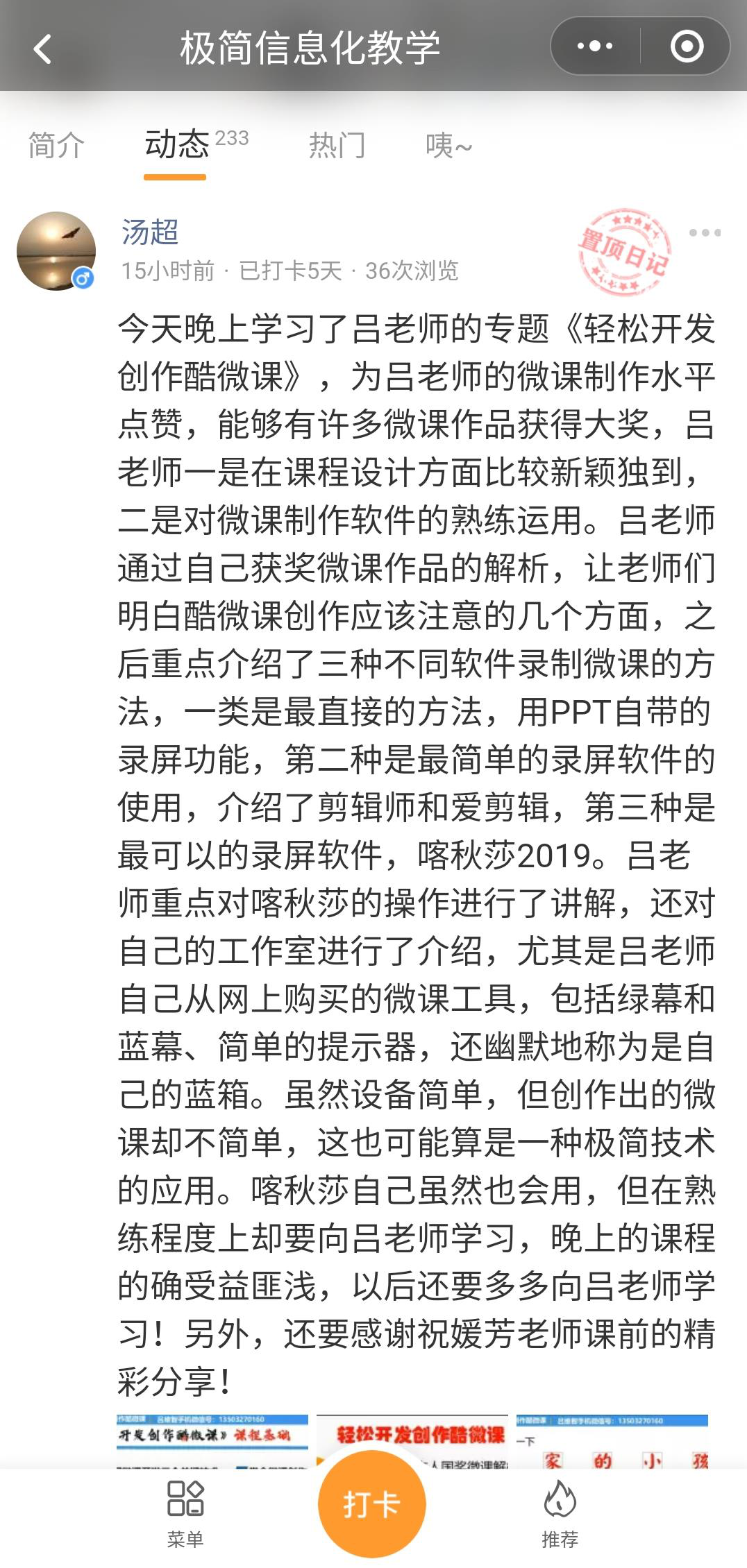Viewport: 747px width, 1568px height.
Task: Open the mini program's three-dot menu
Action: click(x=595, y=46)
